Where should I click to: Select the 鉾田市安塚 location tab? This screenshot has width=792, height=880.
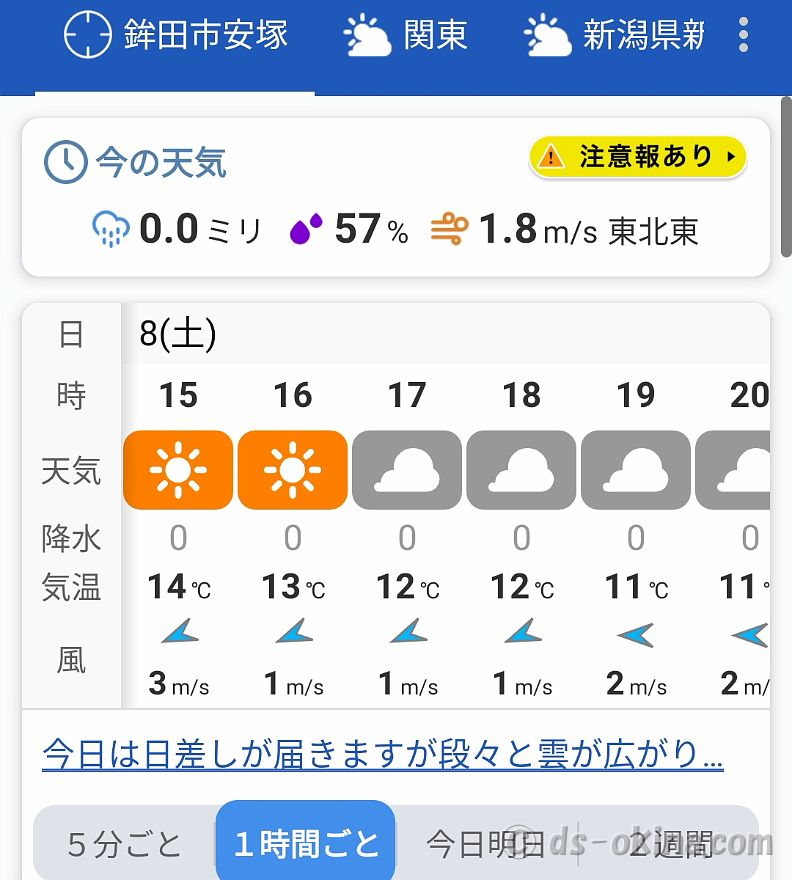176,35
